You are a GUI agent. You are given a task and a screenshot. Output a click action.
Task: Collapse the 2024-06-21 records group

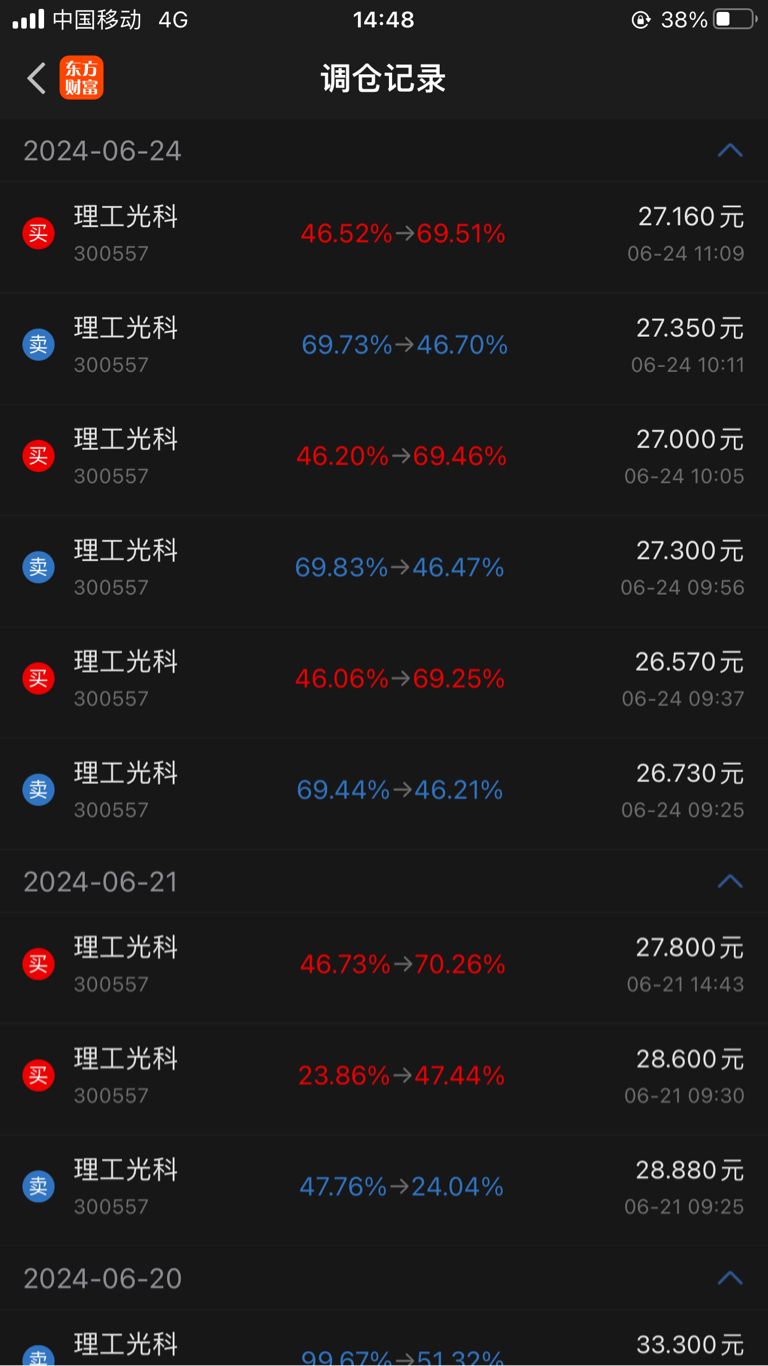pos(730,881)
